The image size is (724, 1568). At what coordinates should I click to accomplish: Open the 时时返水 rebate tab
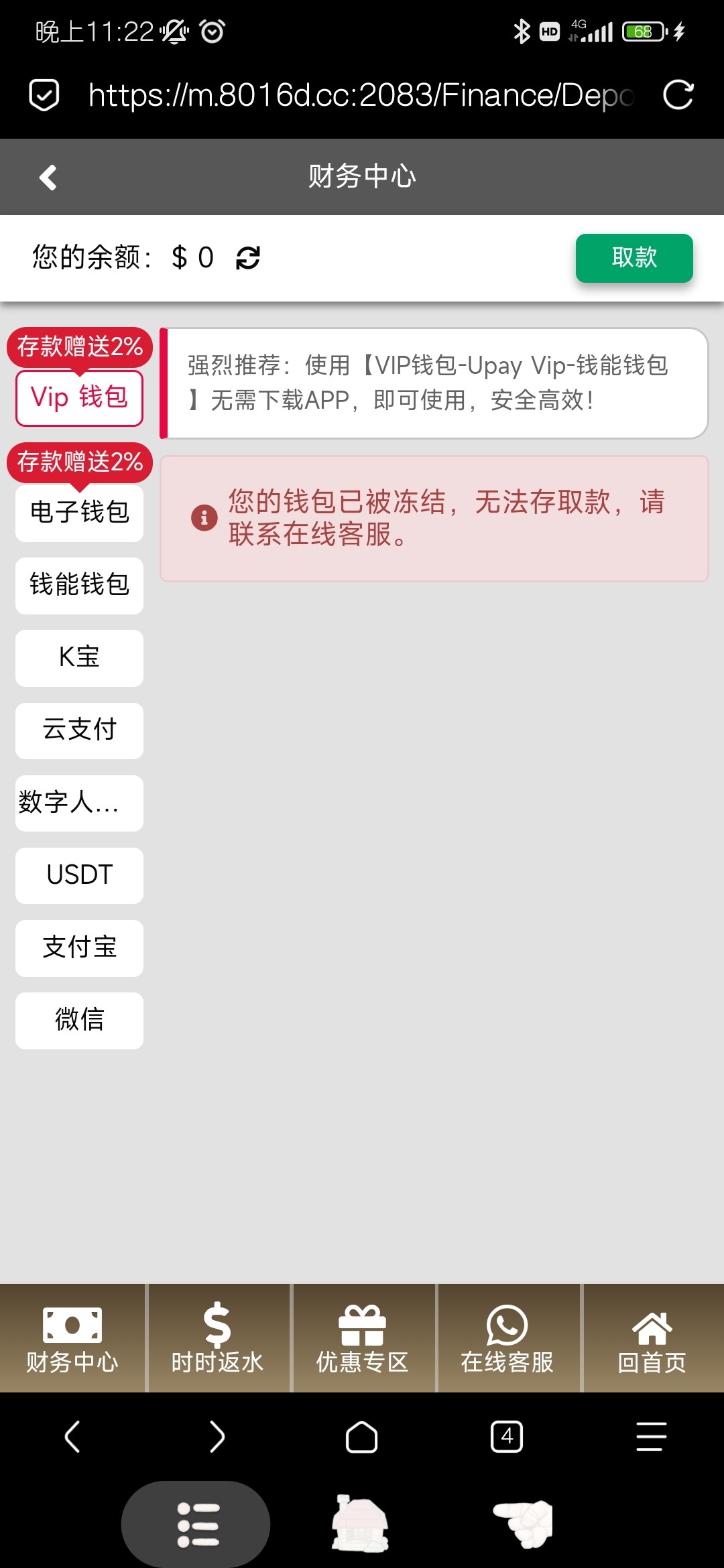[x=217, y=1338]
